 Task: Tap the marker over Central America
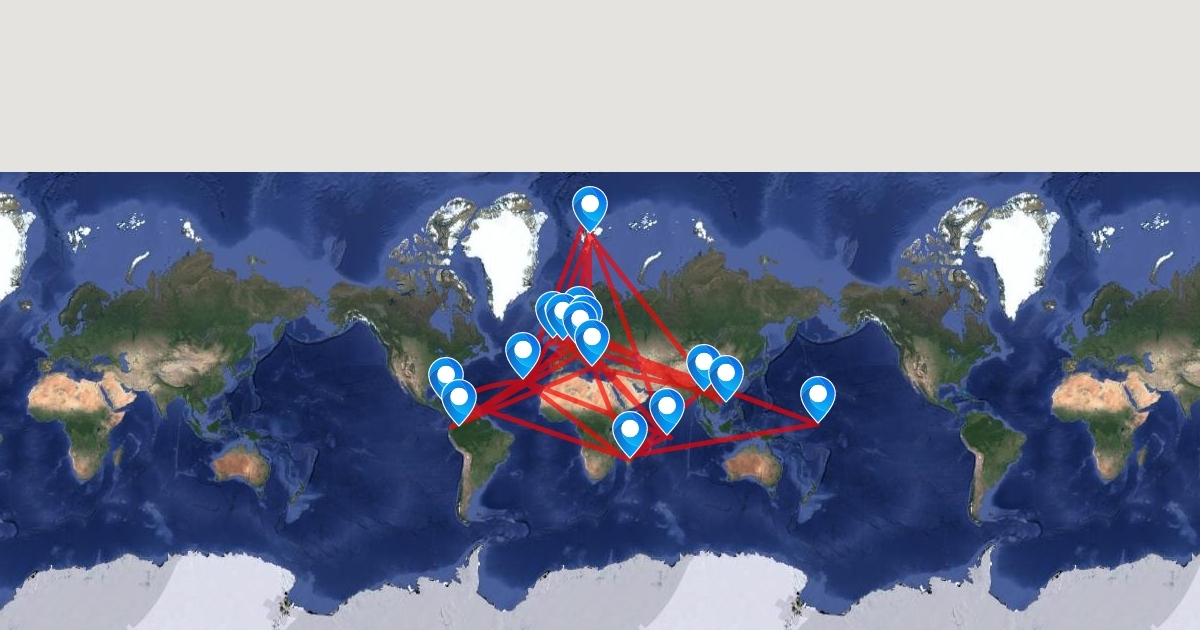click(445, 375)
